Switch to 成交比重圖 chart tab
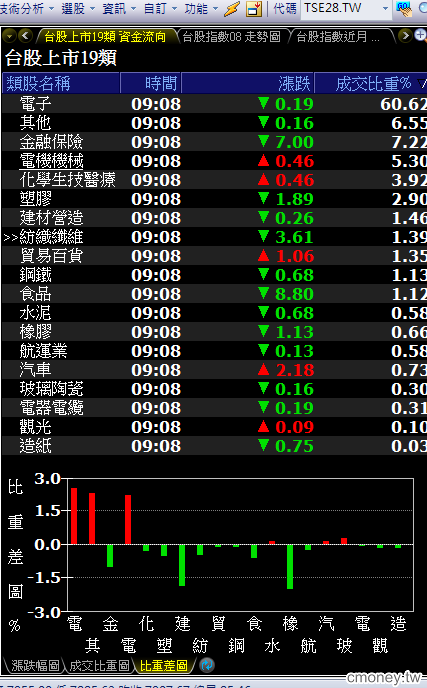This screenshot has width=427, height=688. click(x=99, y=666)
